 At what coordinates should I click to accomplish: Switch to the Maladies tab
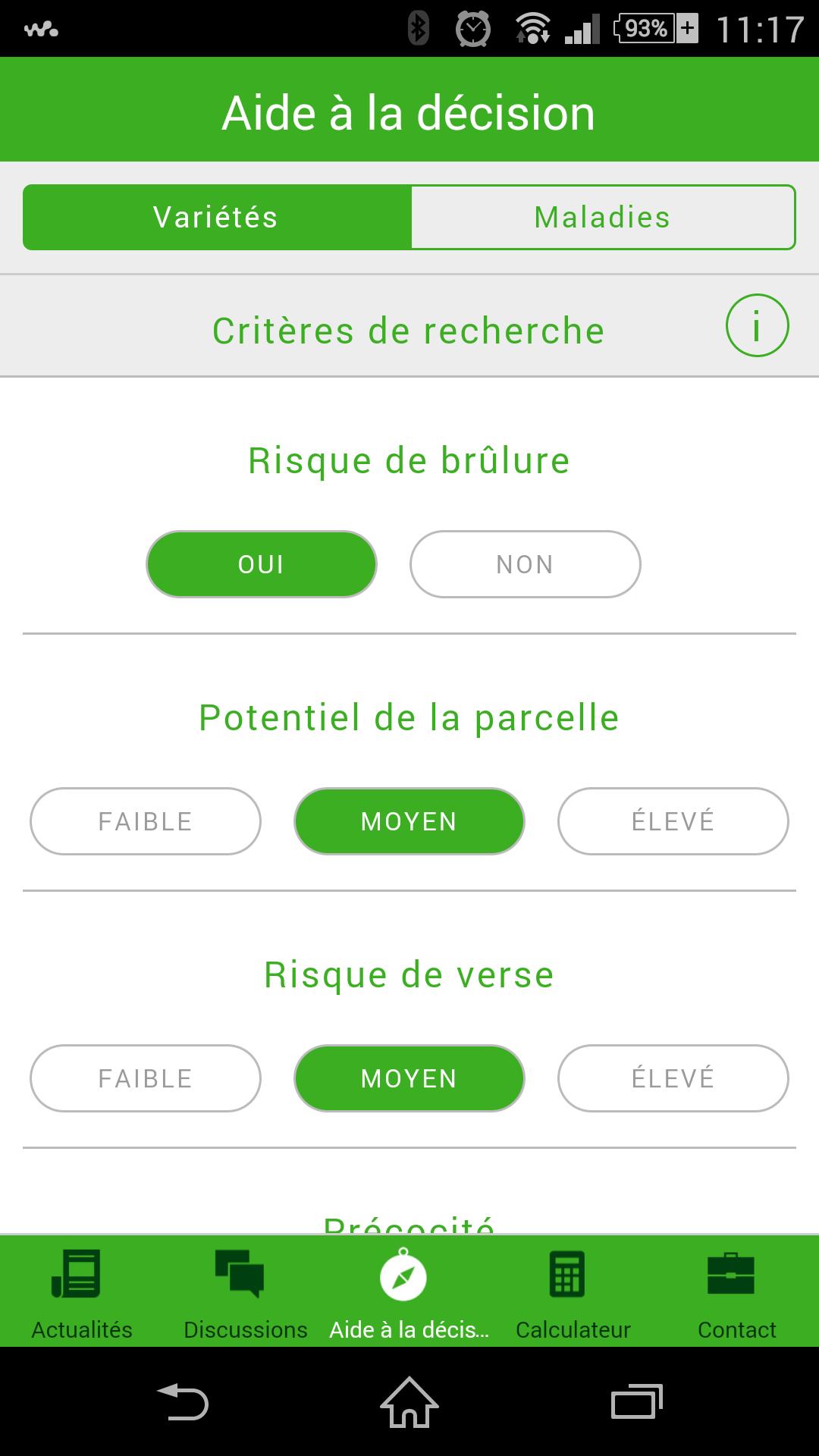[602, 218]
